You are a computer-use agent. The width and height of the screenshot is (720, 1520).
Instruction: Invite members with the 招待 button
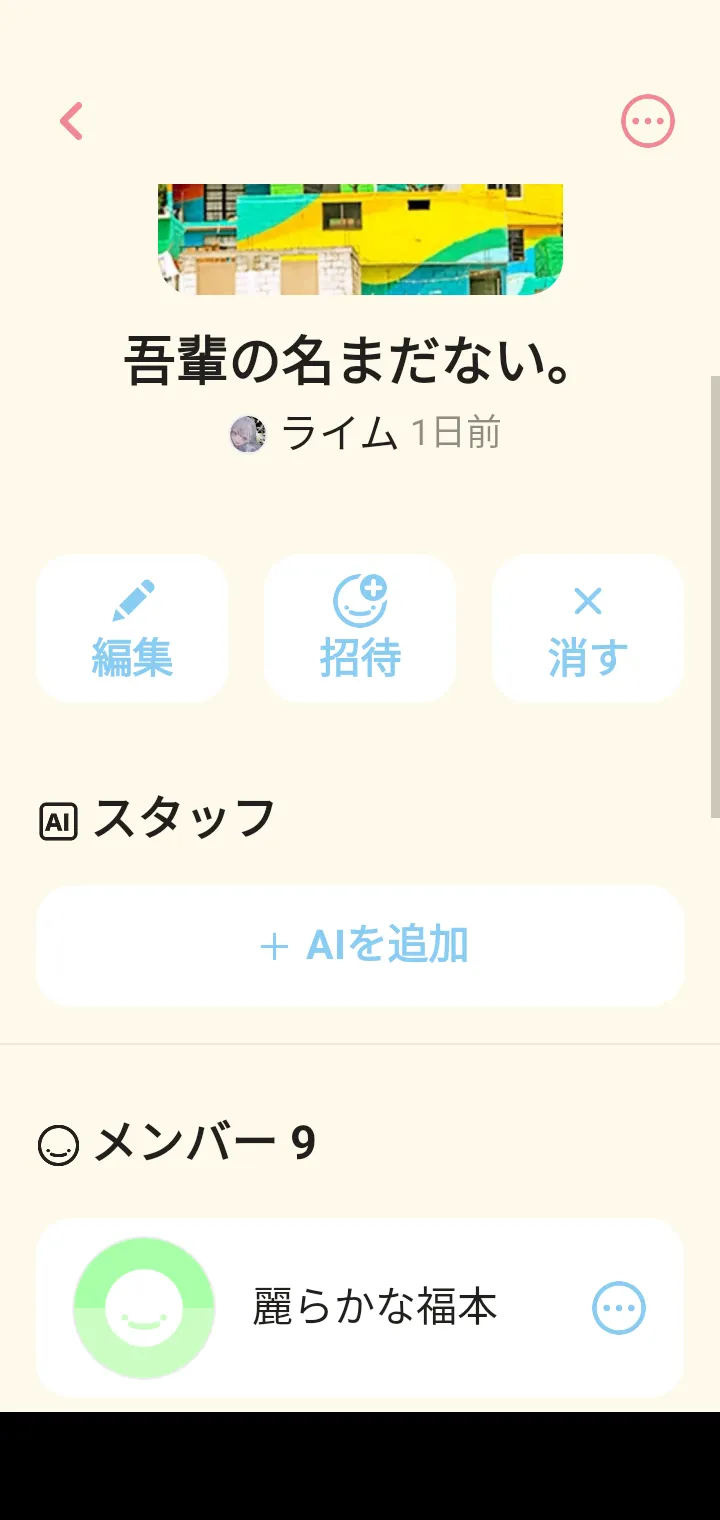pyautogui.click(x=360, y=629)
